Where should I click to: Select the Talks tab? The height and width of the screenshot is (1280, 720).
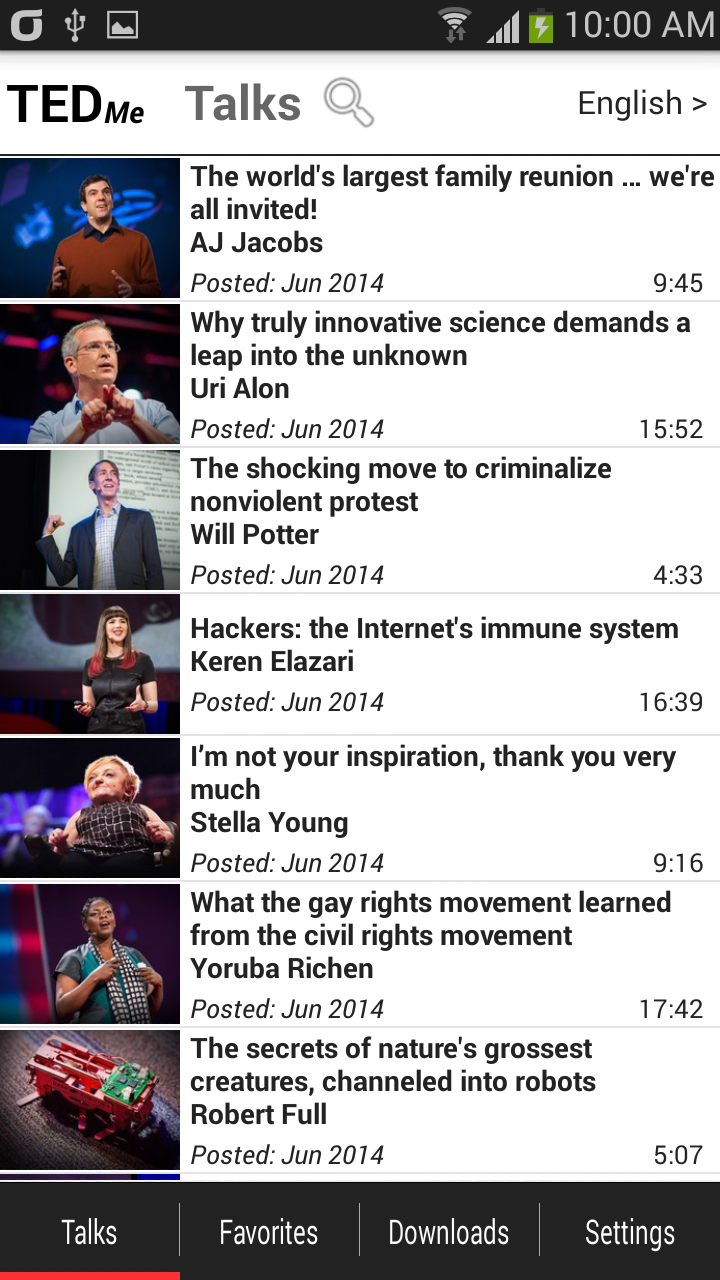(89, 1233)
